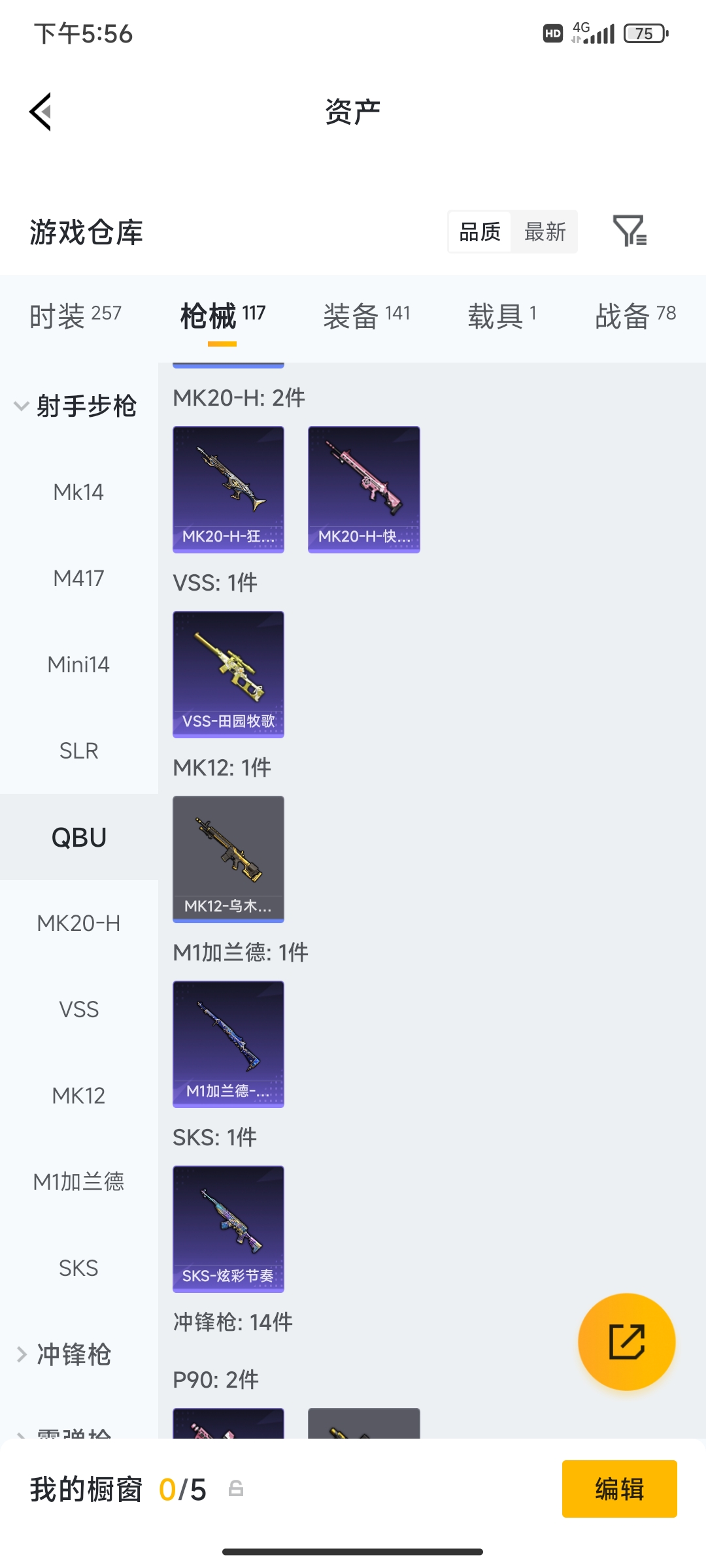The width and height of the screenshot is (706, 1568).
Task: Select Mini14 in the side list
Action: pos(78,664)
